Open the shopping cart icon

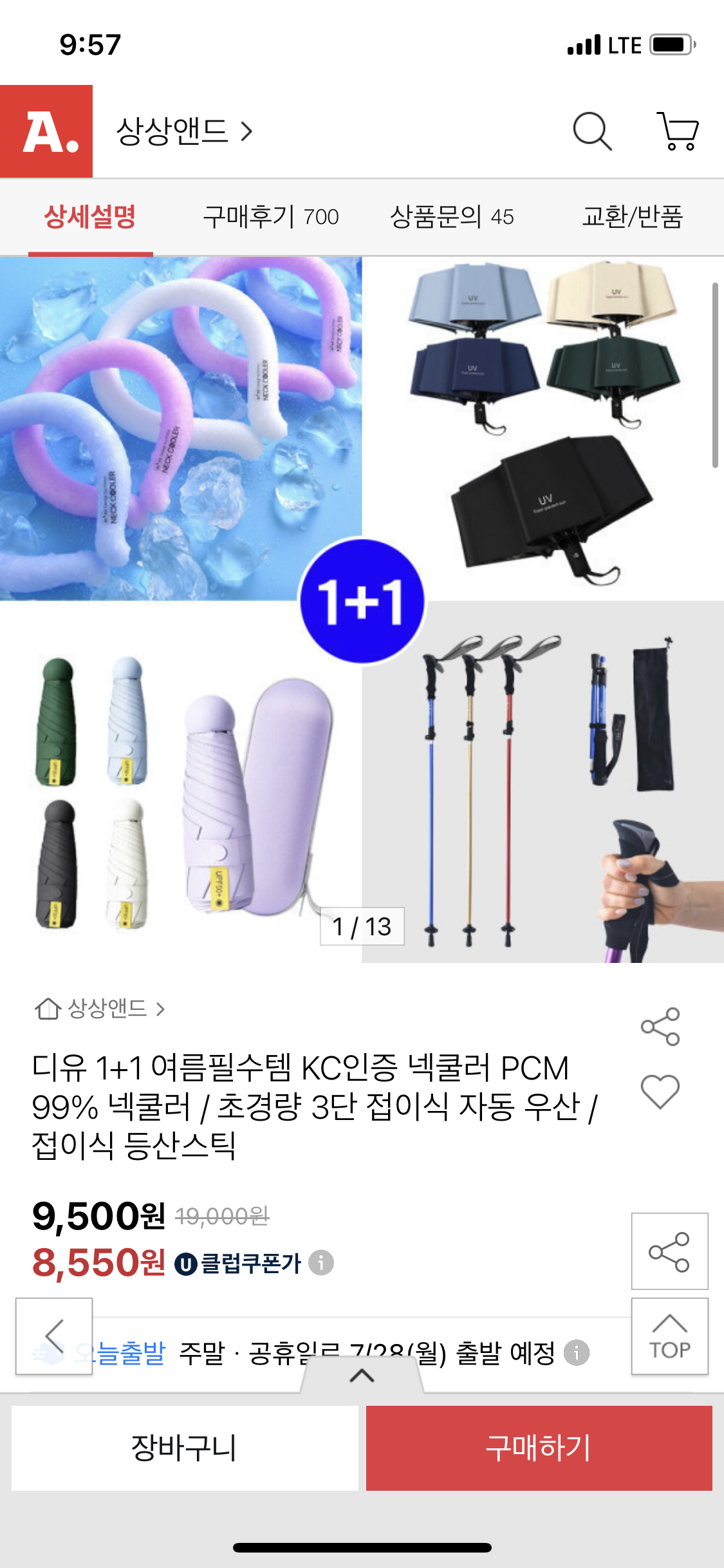[678, 131]
